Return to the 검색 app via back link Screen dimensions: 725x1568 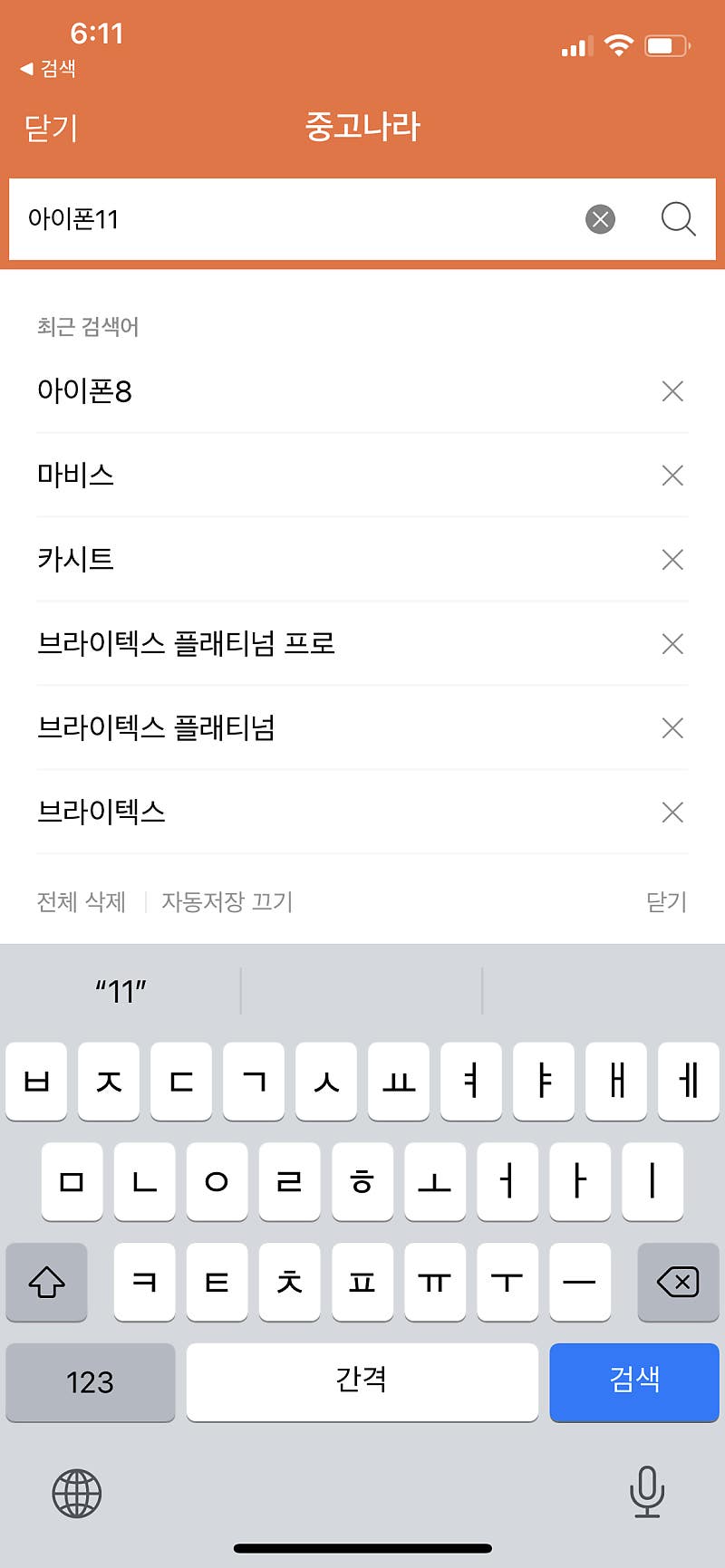(48, 69)
